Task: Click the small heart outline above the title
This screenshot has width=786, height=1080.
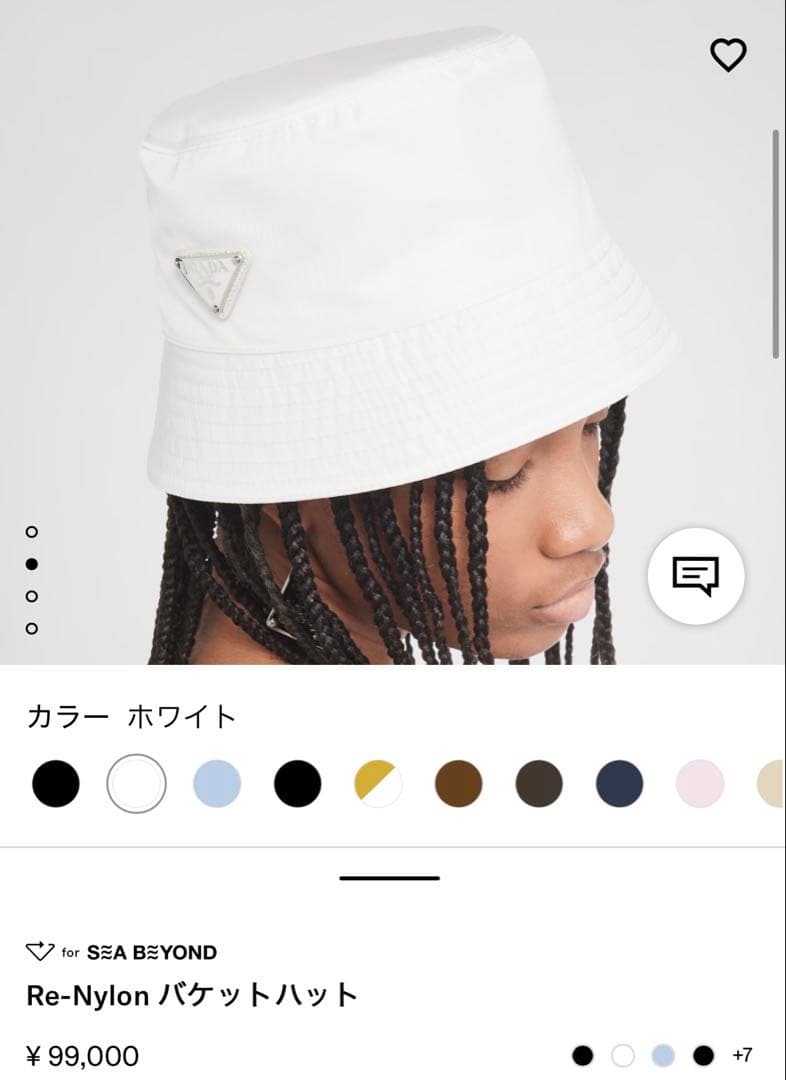Action: tap(38, 953)
